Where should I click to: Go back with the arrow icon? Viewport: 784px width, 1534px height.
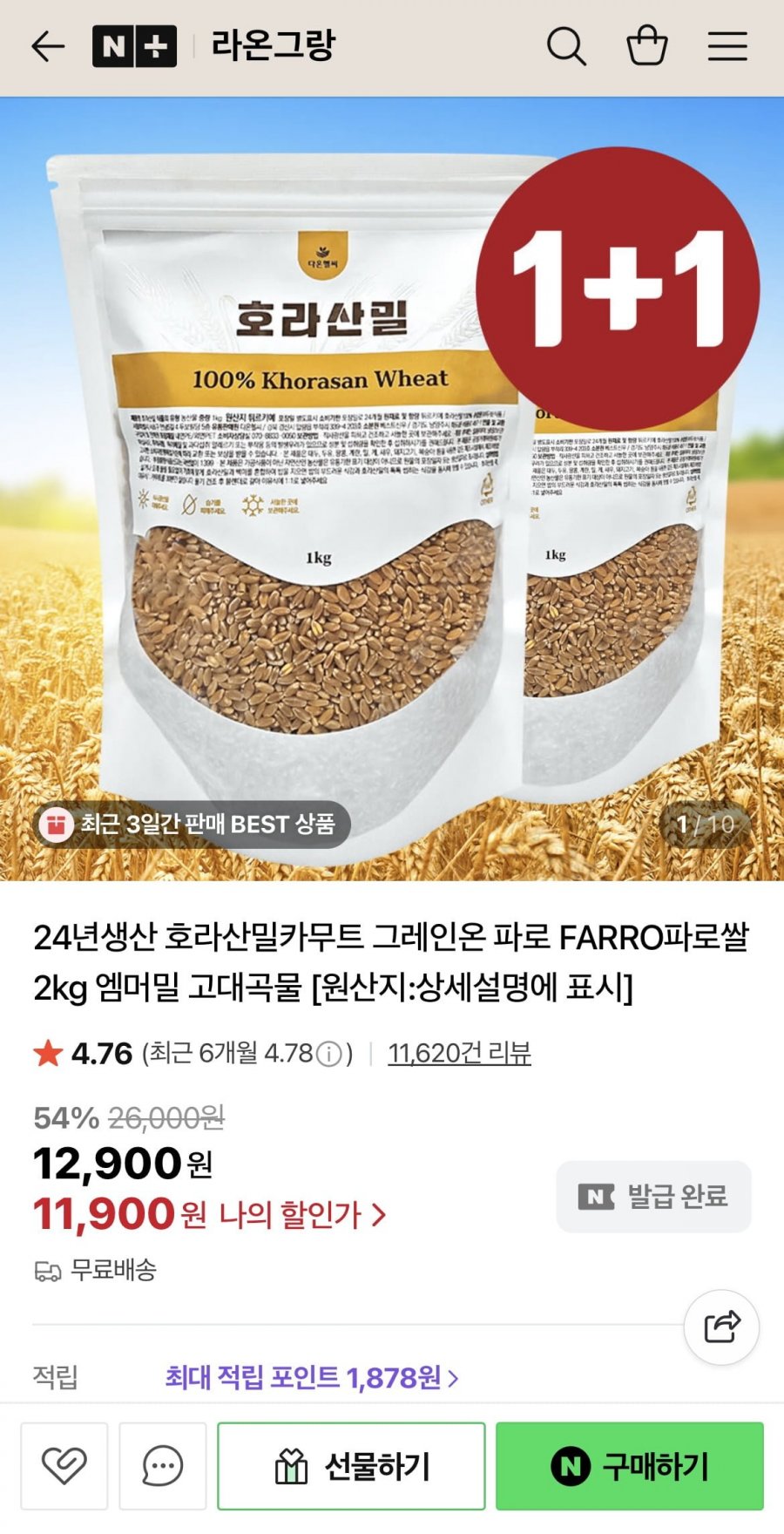click(x=48, y=47)
